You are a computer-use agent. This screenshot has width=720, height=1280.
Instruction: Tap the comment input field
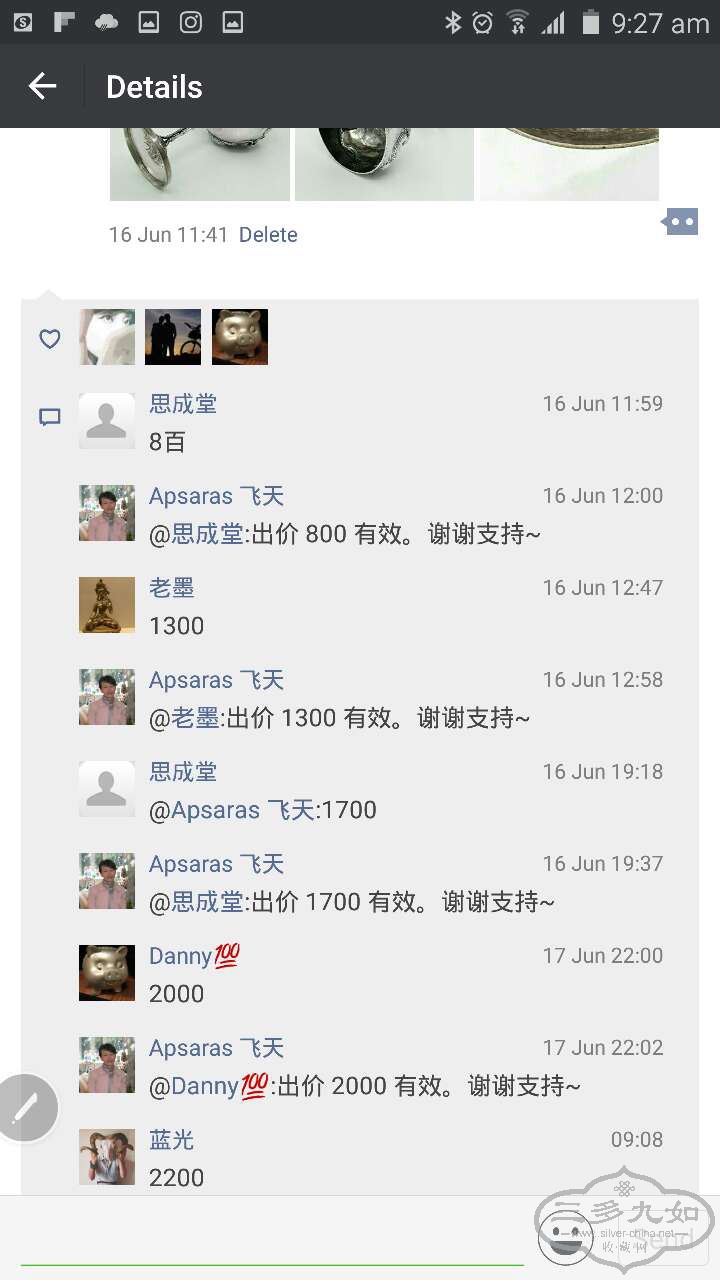coord(270,1238)
